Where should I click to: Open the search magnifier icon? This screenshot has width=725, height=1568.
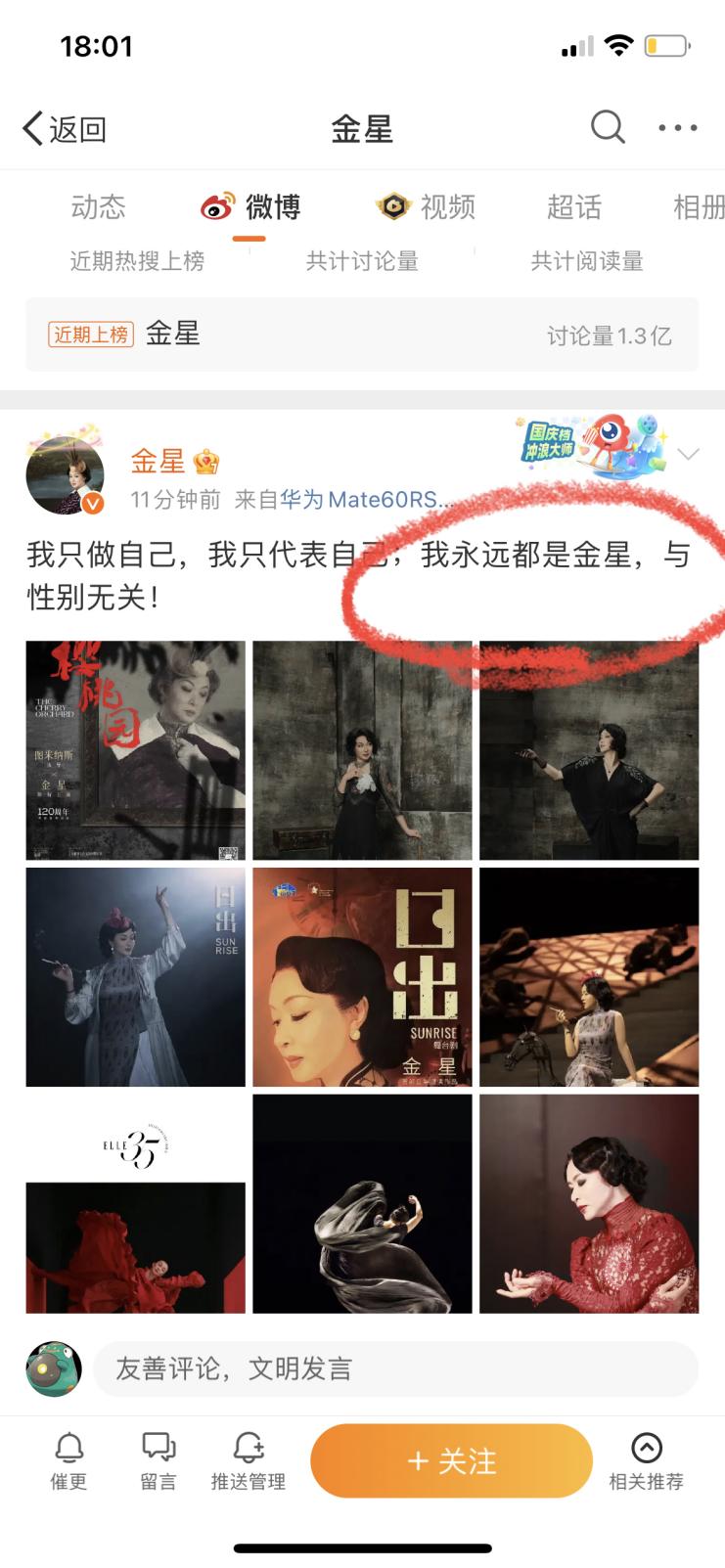point(607,127)
